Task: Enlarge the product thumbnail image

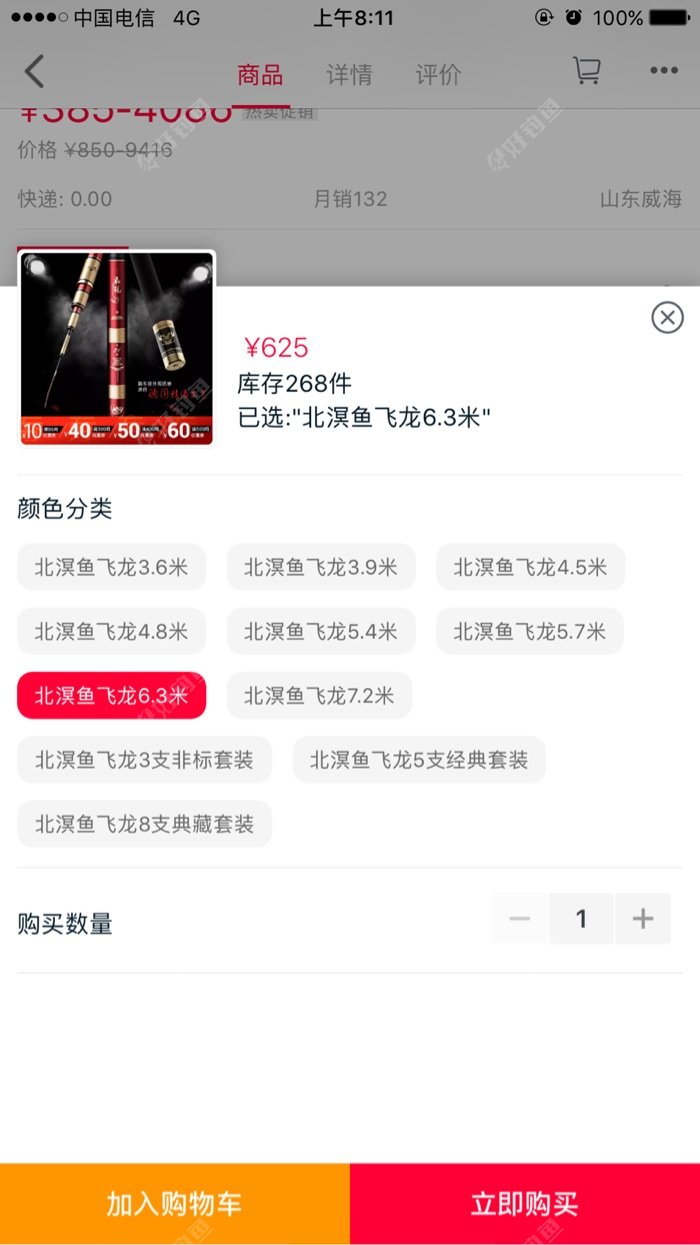Action: click(x=117, y=348)
